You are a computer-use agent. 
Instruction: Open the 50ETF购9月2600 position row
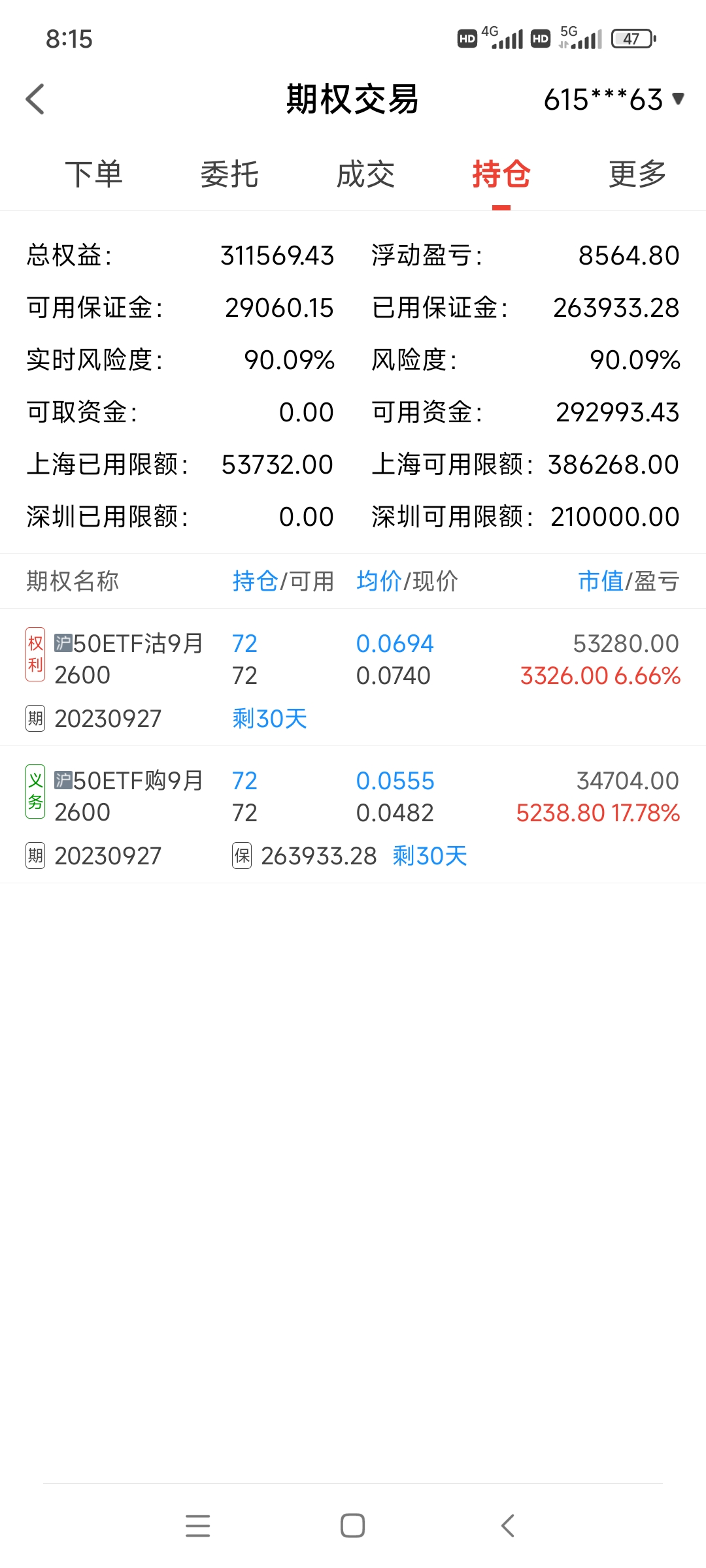(x=353, y=814)
